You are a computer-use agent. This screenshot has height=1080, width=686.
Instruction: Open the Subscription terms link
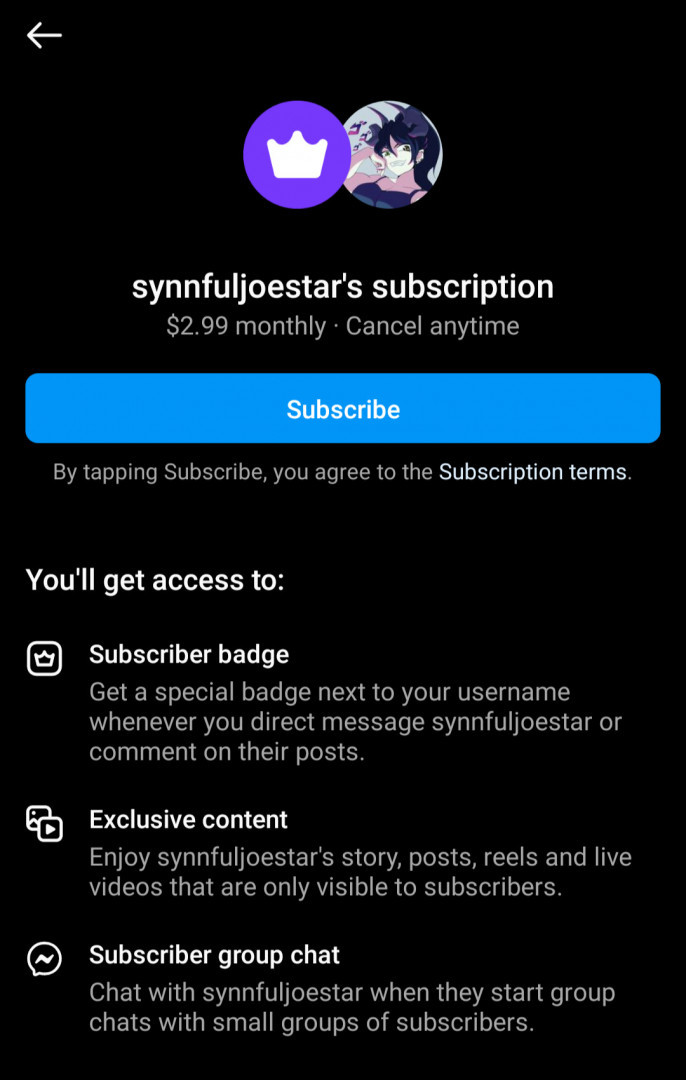click(x=533, y=472)
